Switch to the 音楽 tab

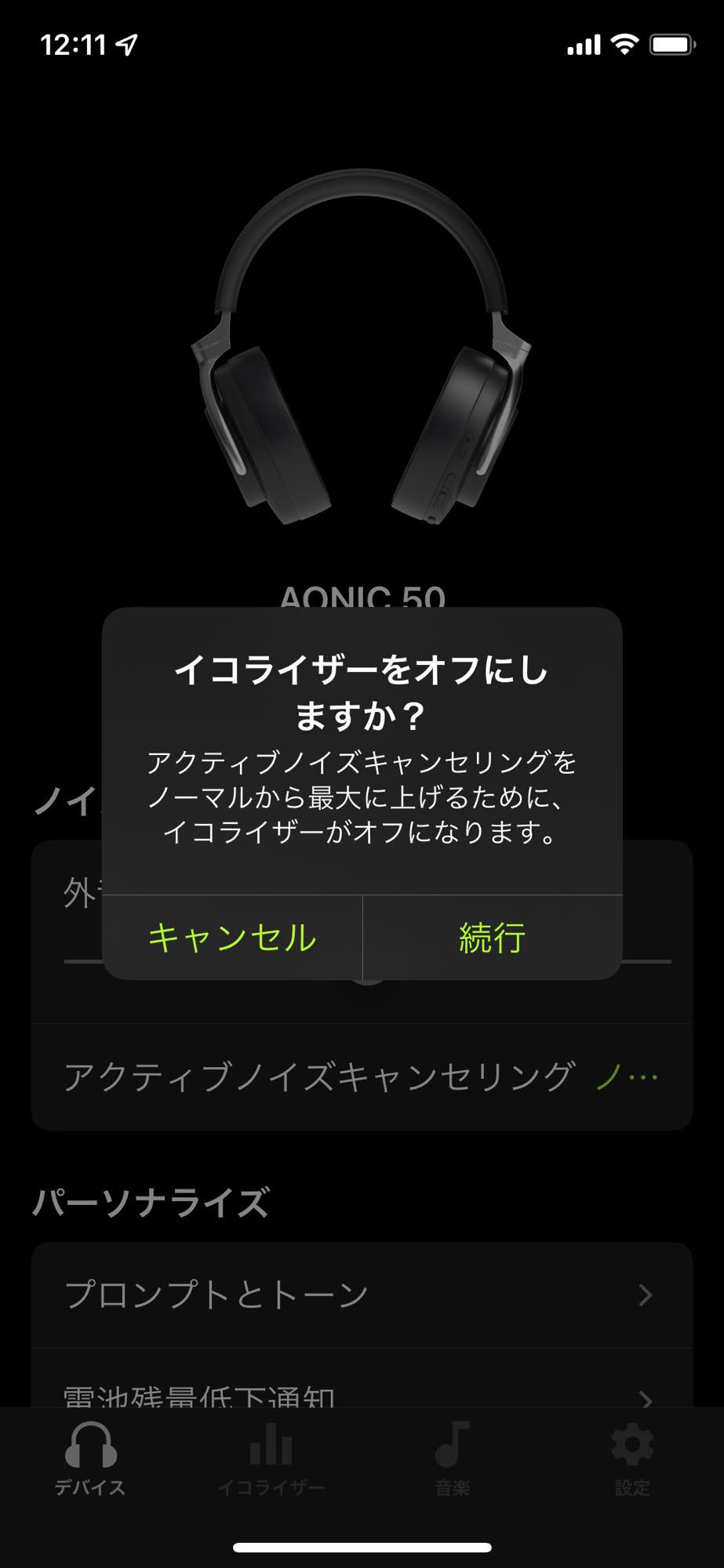pyautogui.click(x=453, y=1459)
